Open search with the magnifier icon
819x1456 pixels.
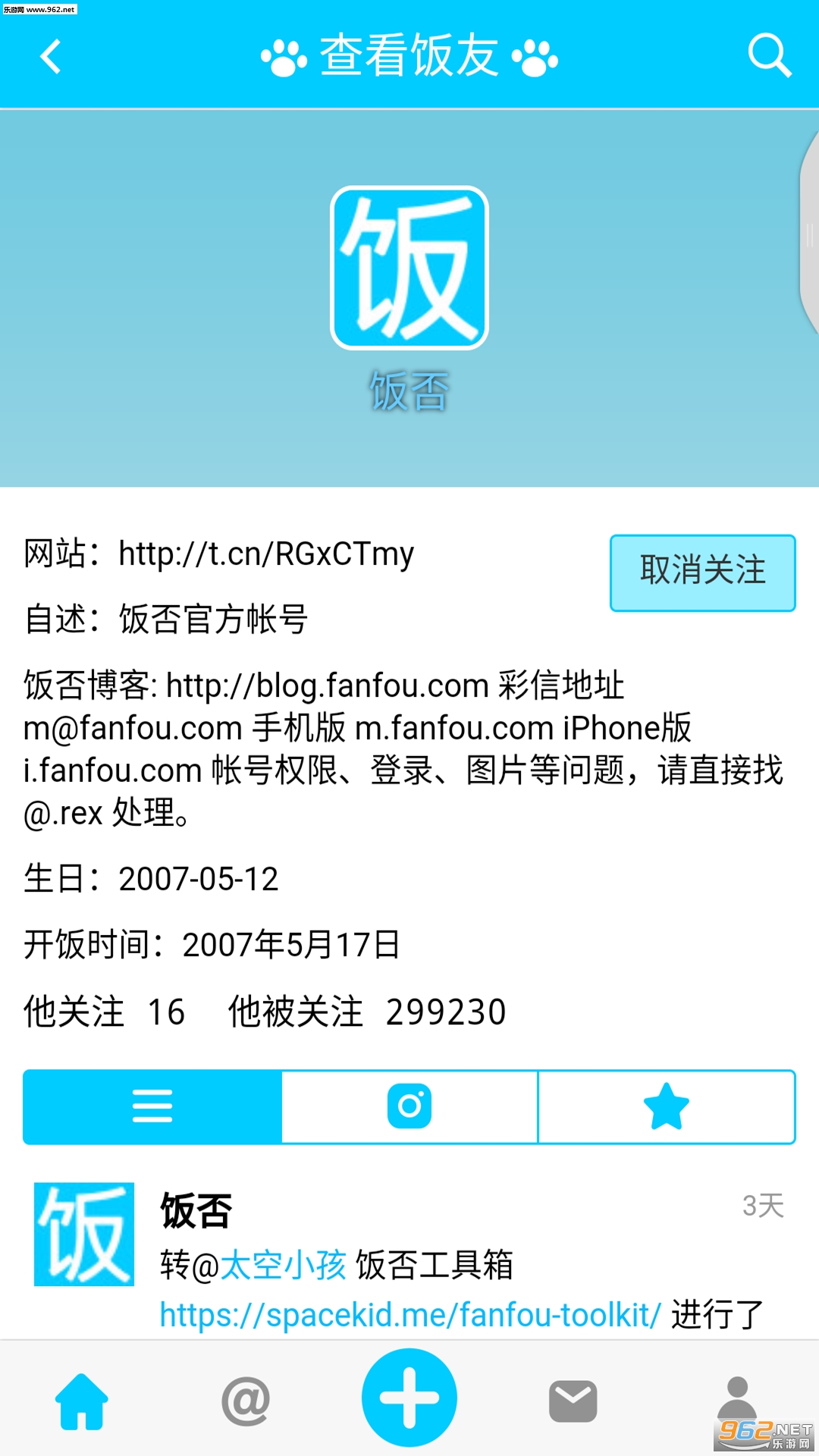[x=769, y=56]
